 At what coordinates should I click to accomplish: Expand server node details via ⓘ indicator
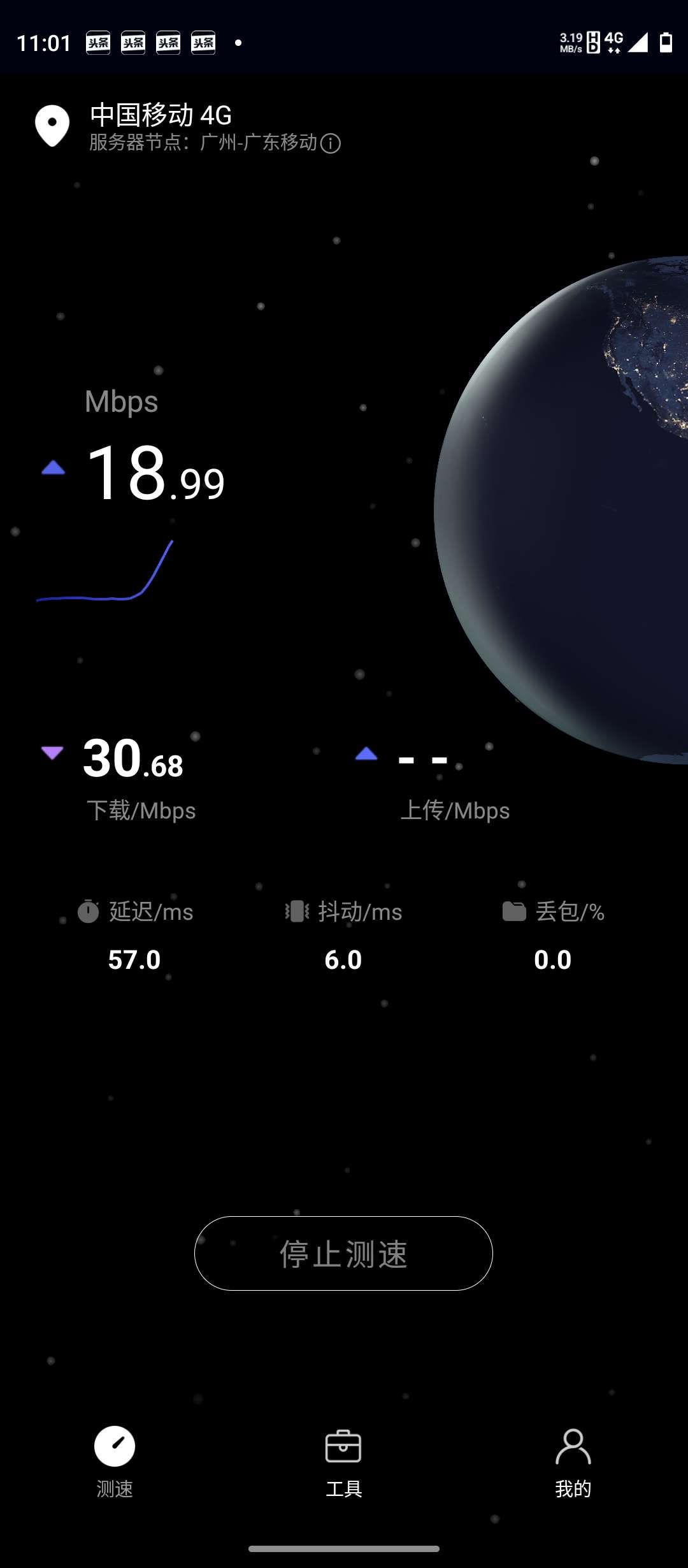tap(332, 143)
